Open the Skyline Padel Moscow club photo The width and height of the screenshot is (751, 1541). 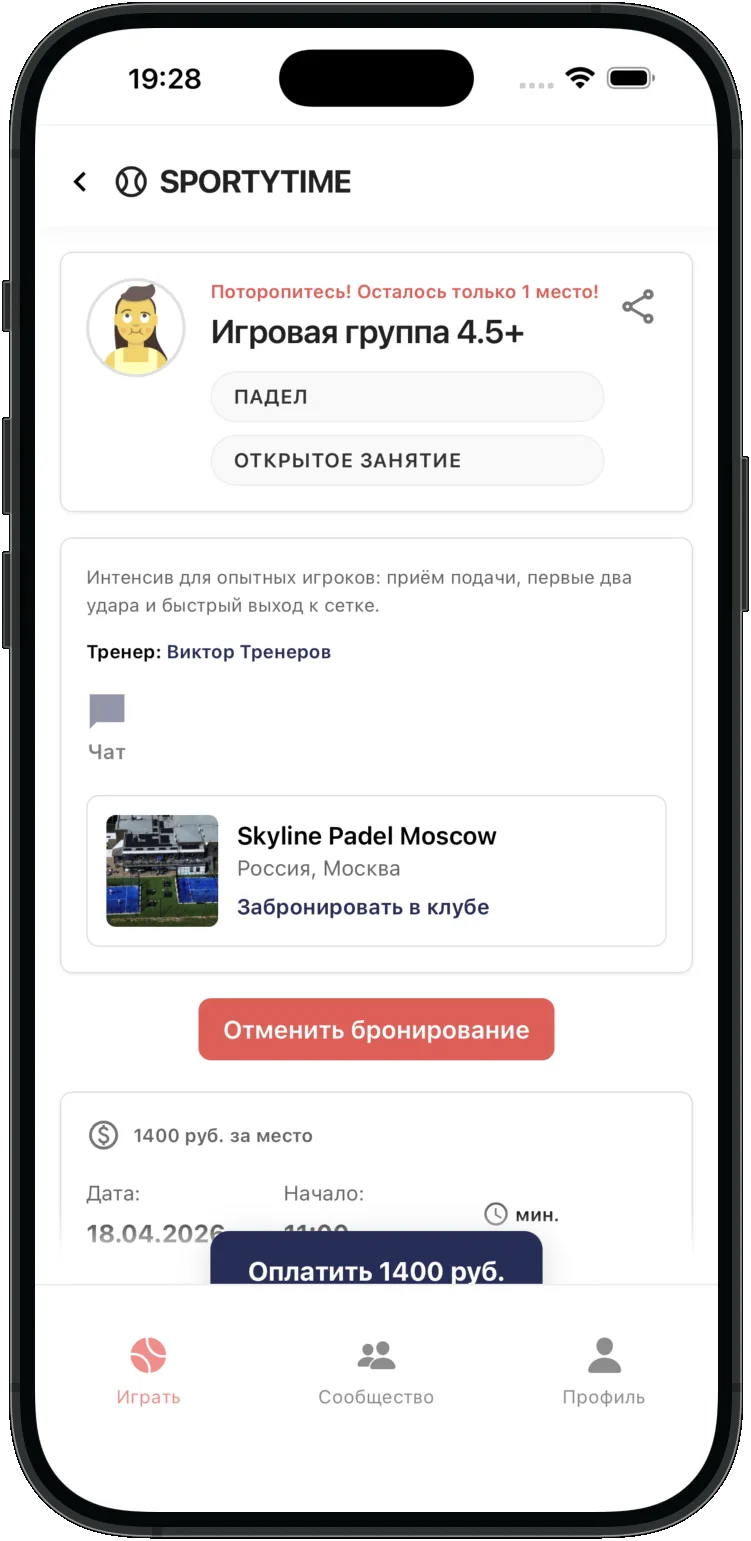161,870
